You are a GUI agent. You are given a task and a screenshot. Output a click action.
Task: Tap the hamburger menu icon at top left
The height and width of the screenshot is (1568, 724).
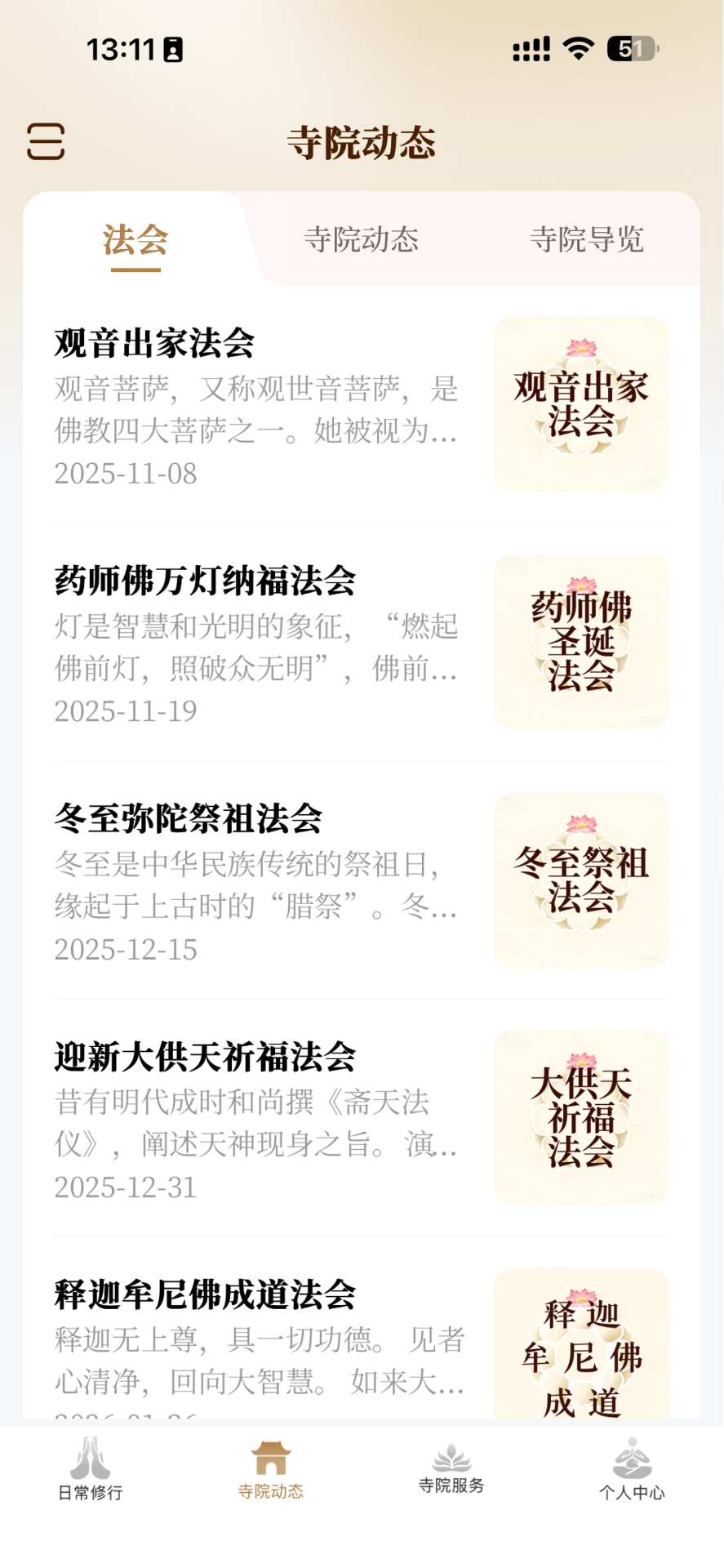46,142
